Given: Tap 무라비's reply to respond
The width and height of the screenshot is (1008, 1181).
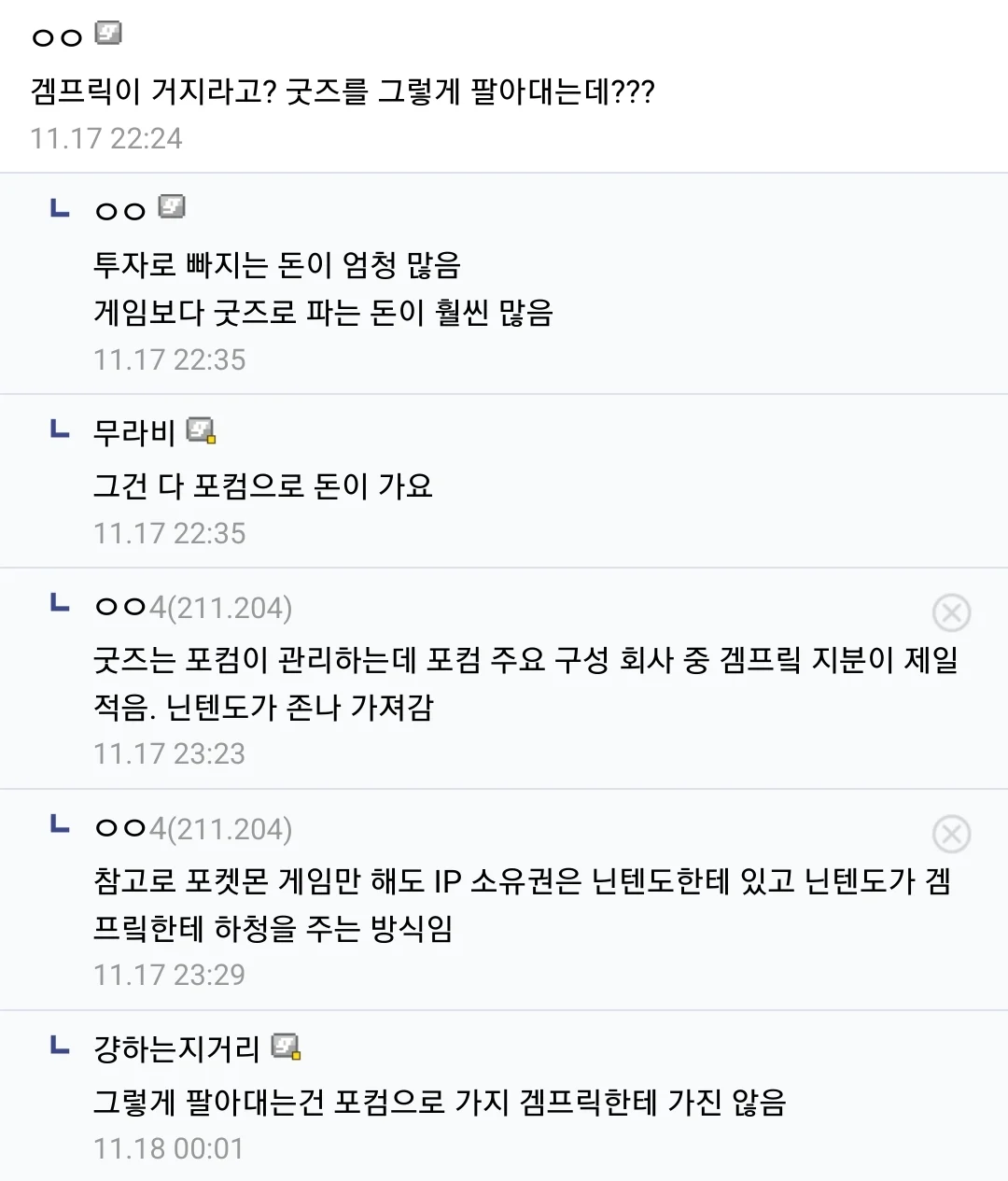Looking at the screenshot, I should [x=263, y=486].
